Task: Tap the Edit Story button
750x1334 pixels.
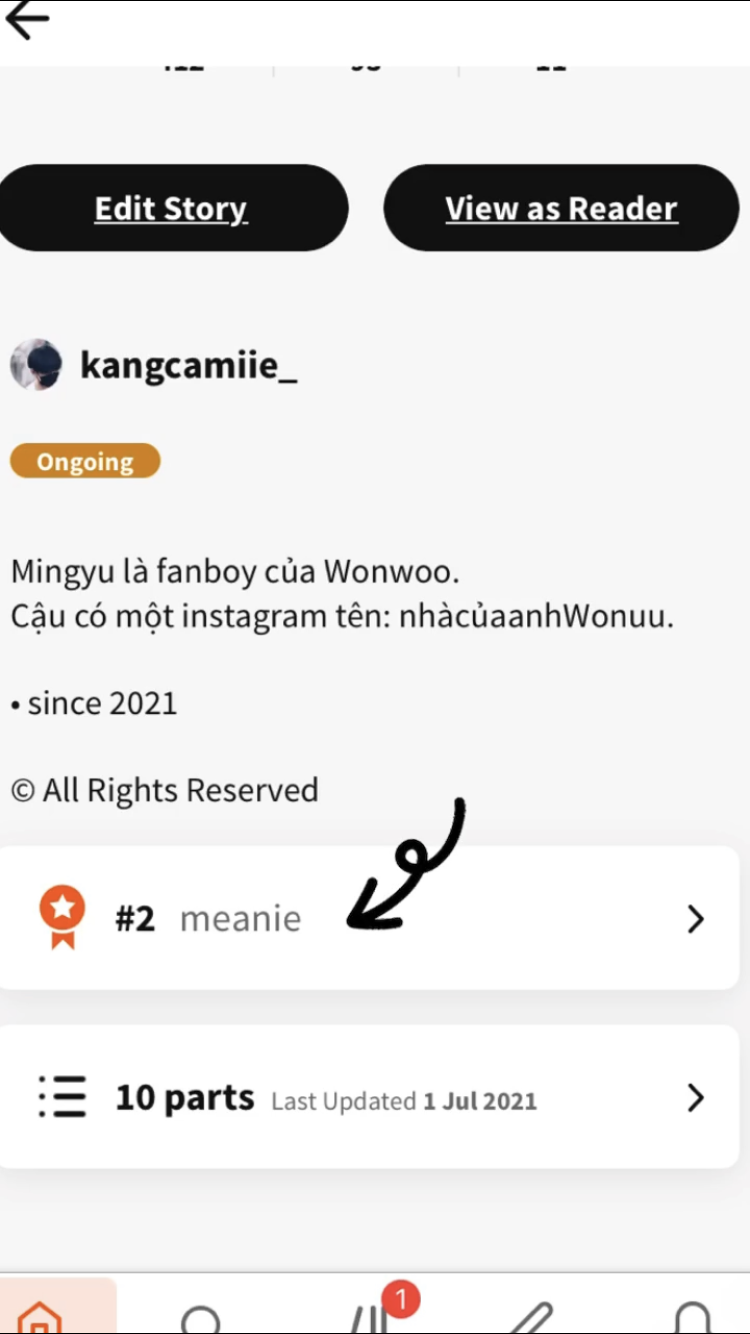Action: click(x=171, y=208)
